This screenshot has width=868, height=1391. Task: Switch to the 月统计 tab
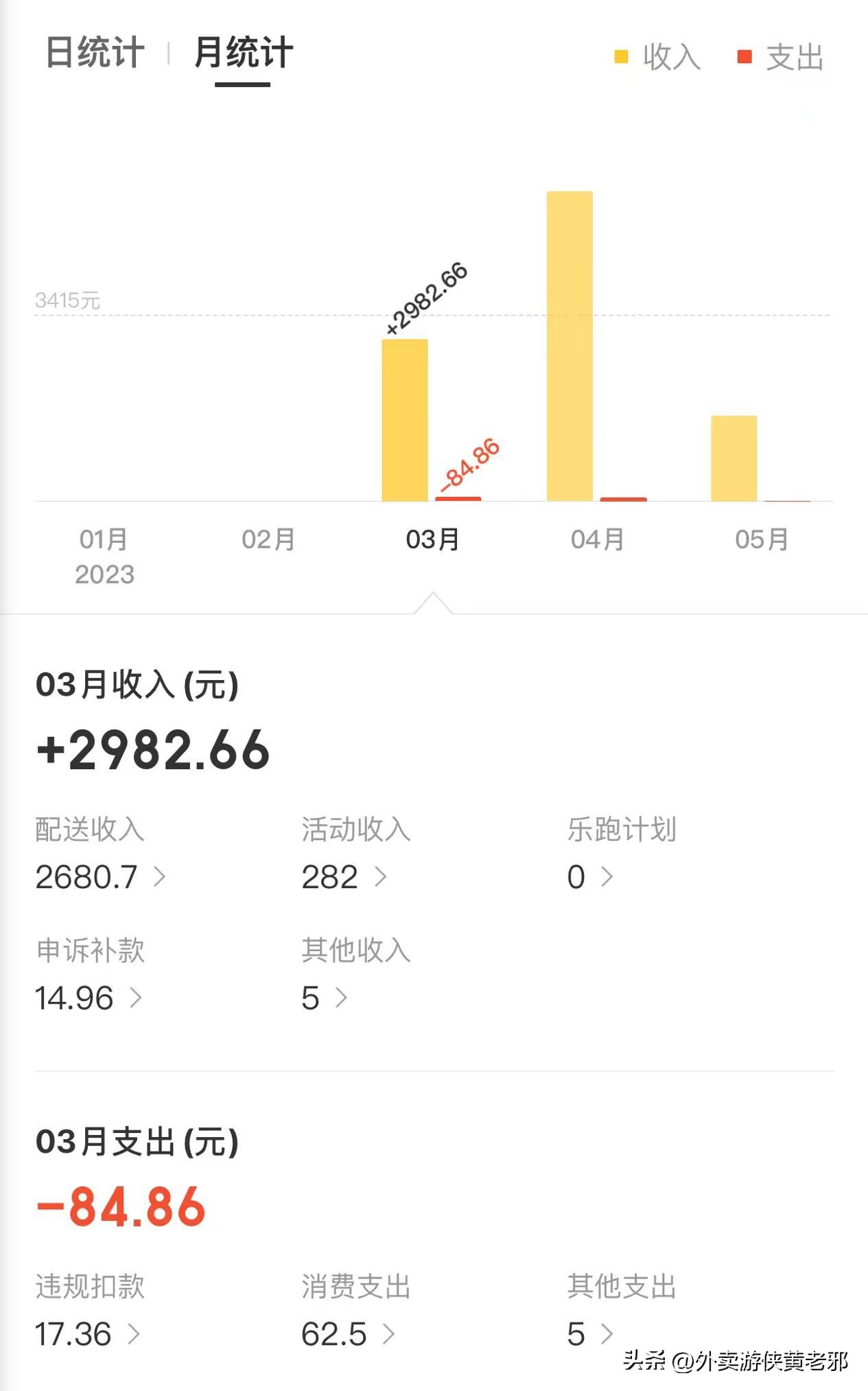[x=244, y=55]
